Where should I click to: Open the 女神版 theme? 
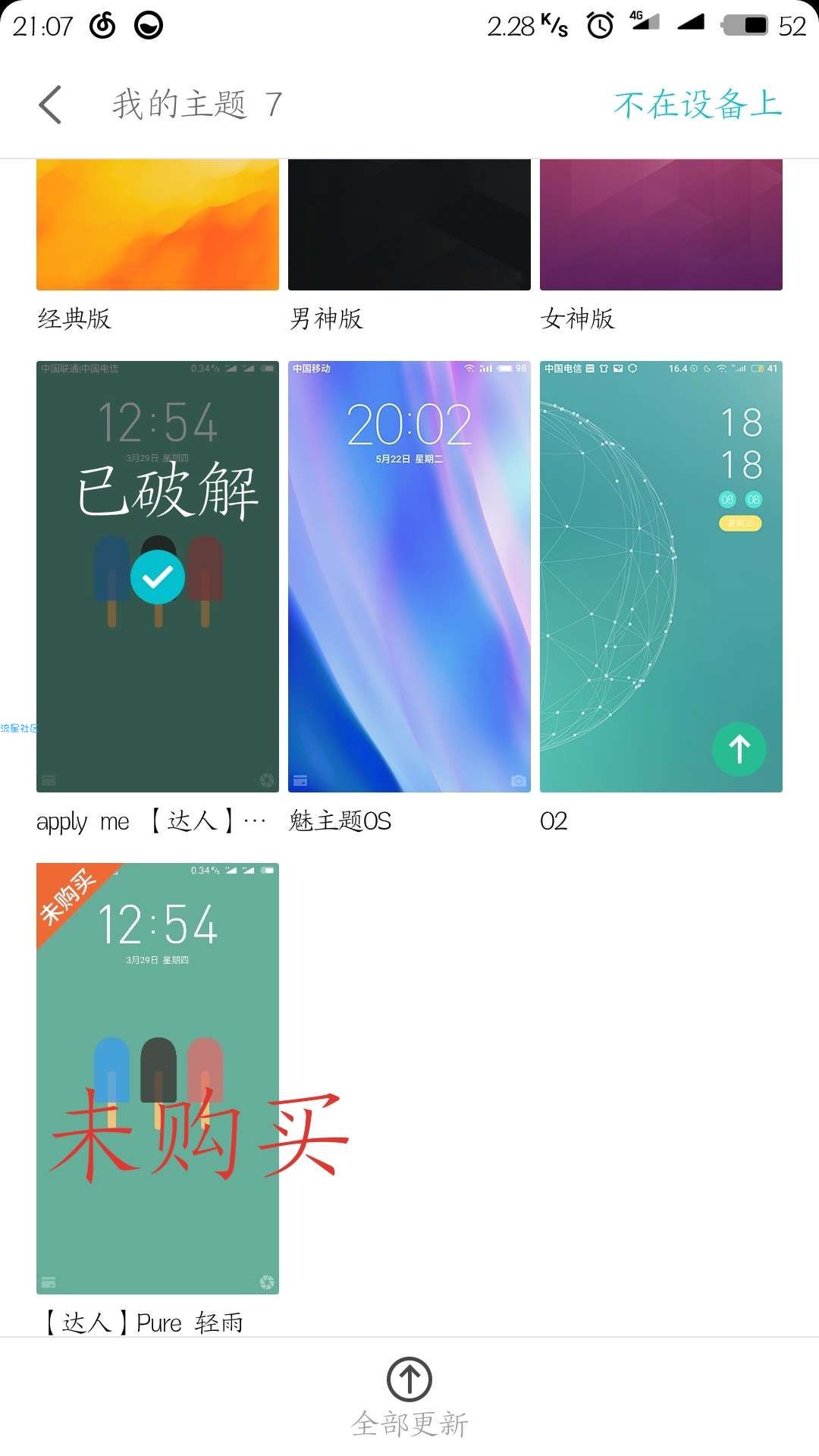coord(661,227)
